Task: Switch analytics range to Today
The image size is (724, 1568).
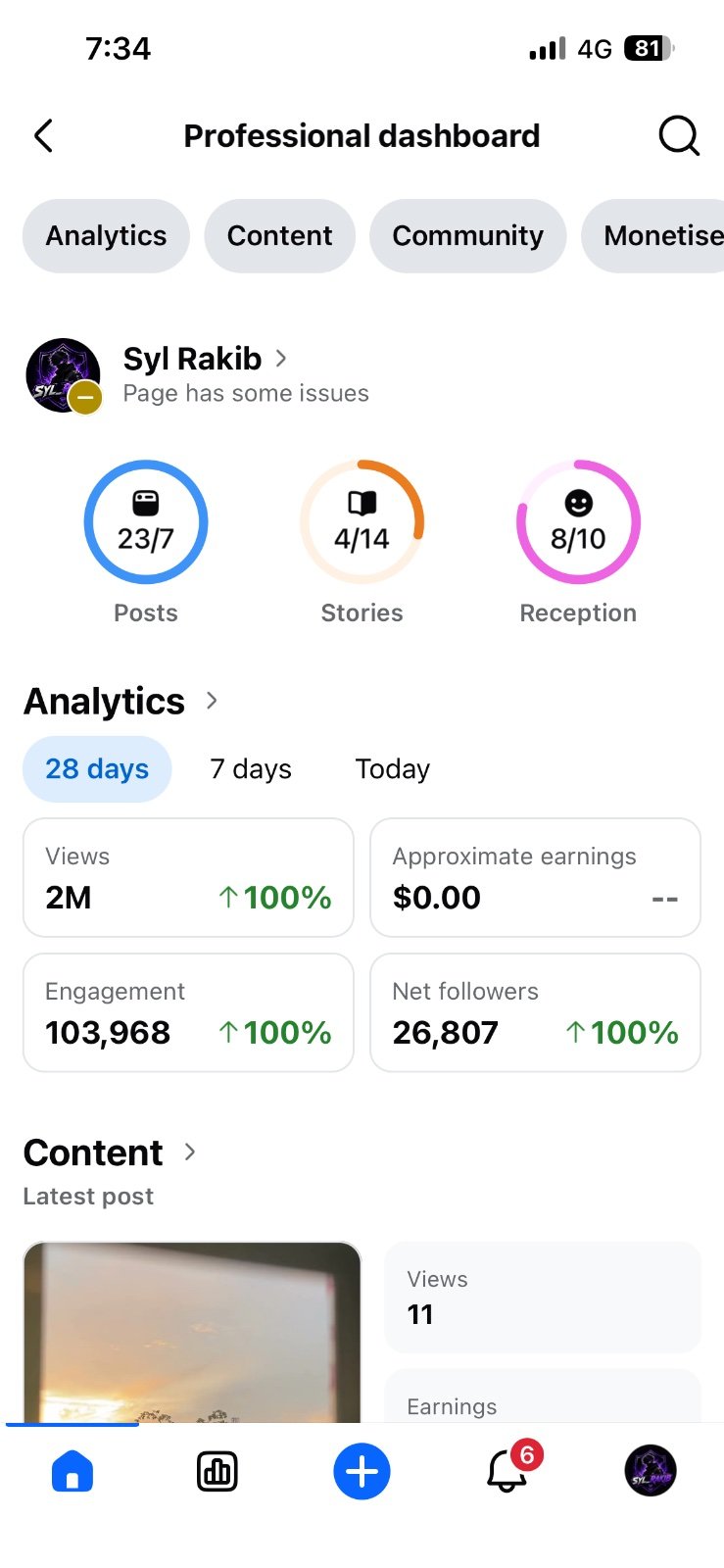Action: [x=392, y=769]
